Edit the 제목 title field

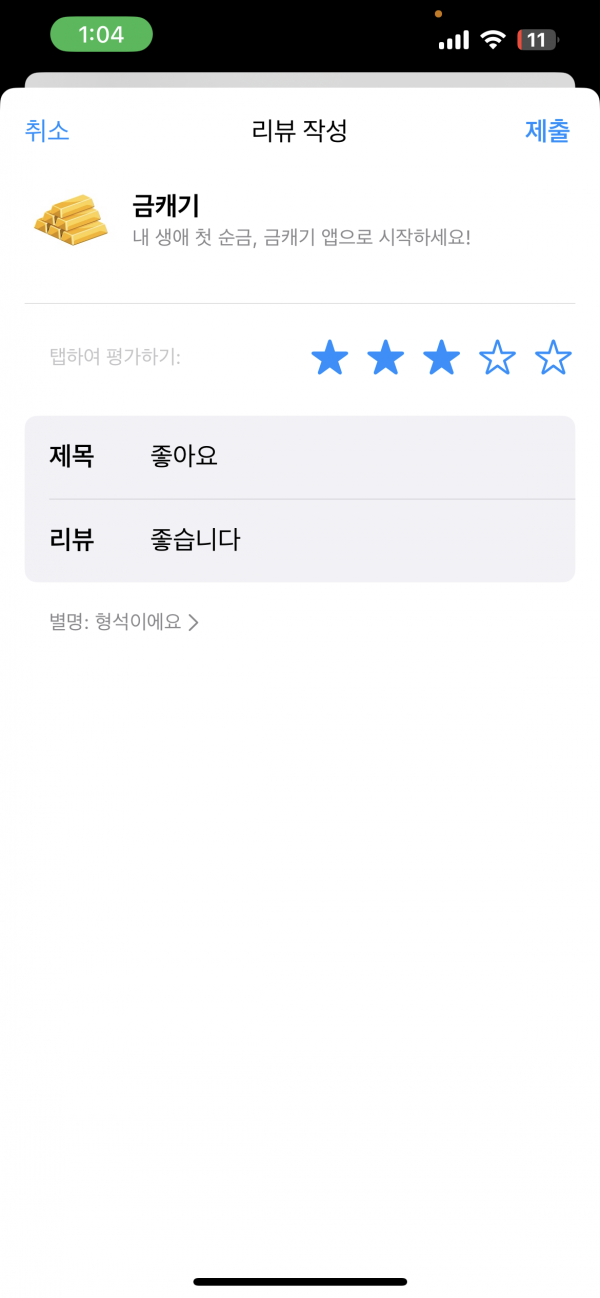300,457
